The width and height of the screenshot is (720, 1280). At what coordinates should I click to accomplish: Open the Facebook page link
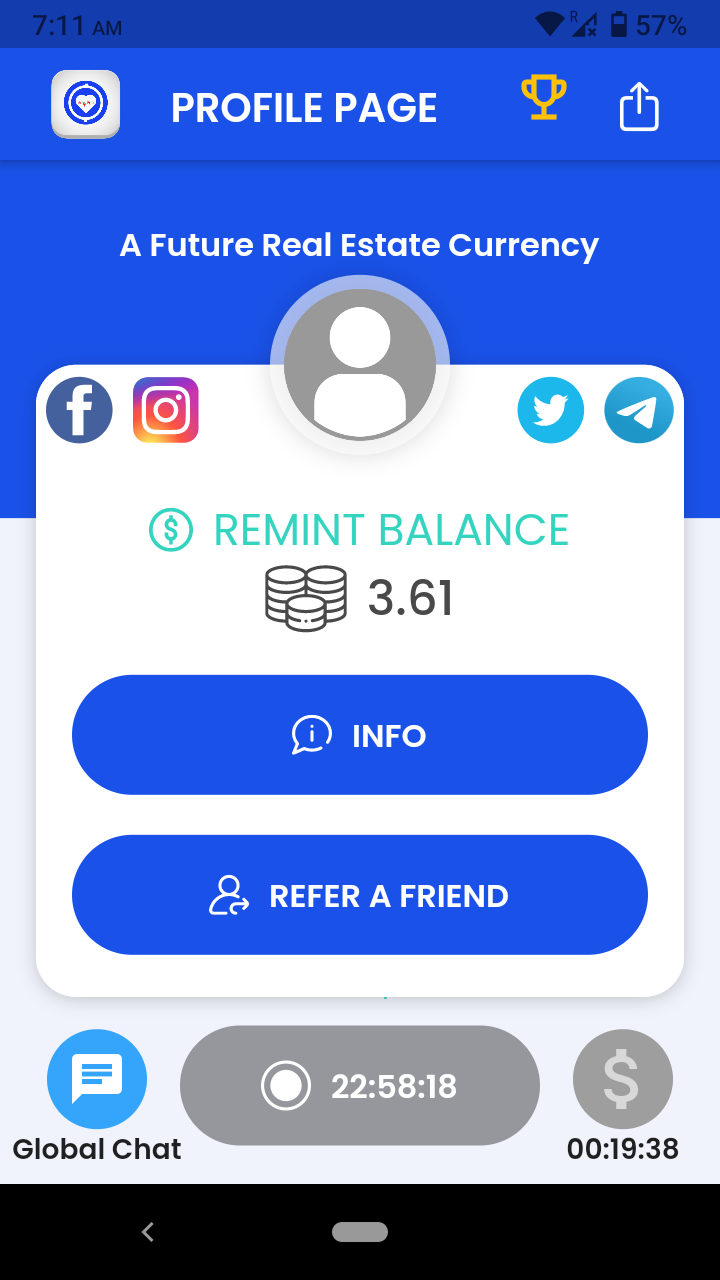[x=79, y=410]
